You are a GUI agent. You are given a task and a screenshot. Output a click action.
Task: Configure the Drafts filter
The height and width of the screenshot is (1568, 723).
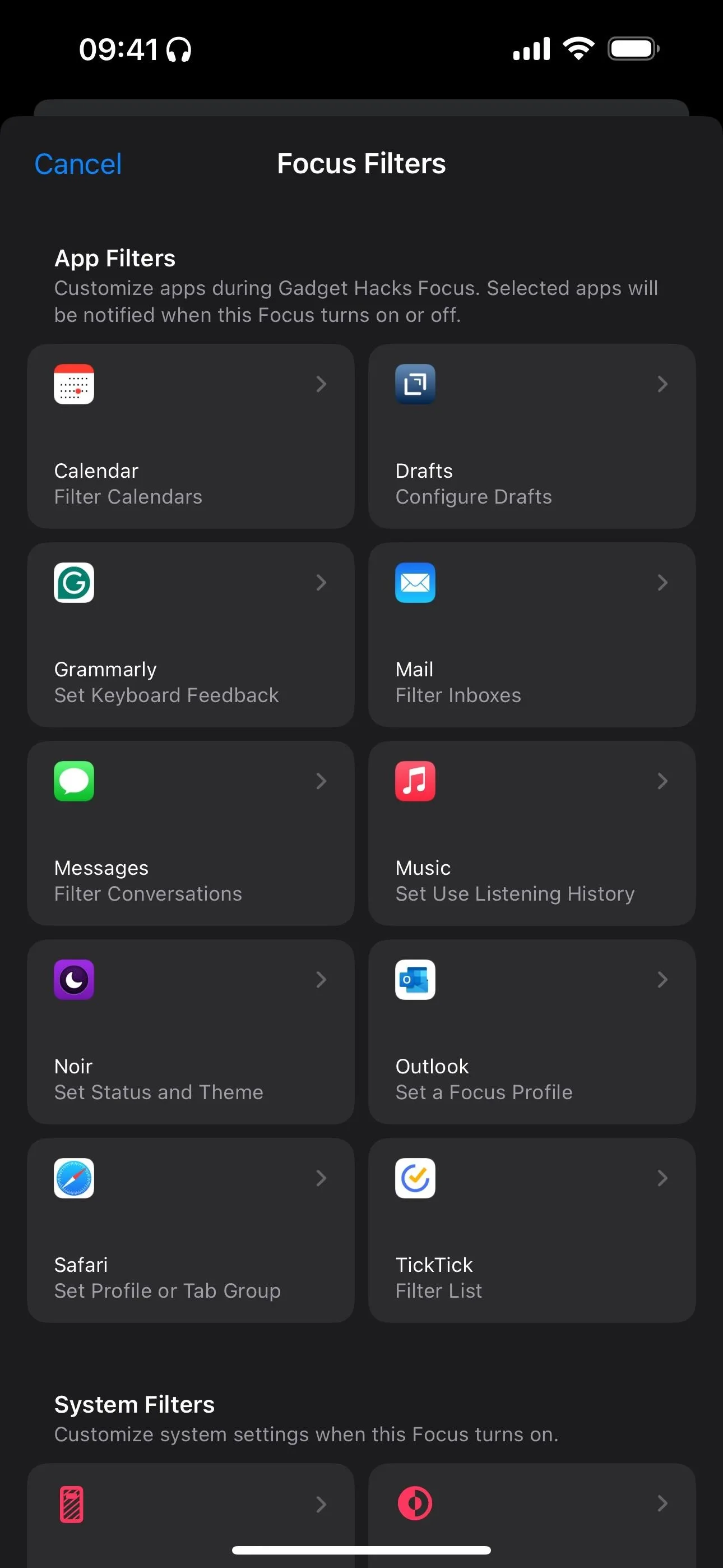532,436
